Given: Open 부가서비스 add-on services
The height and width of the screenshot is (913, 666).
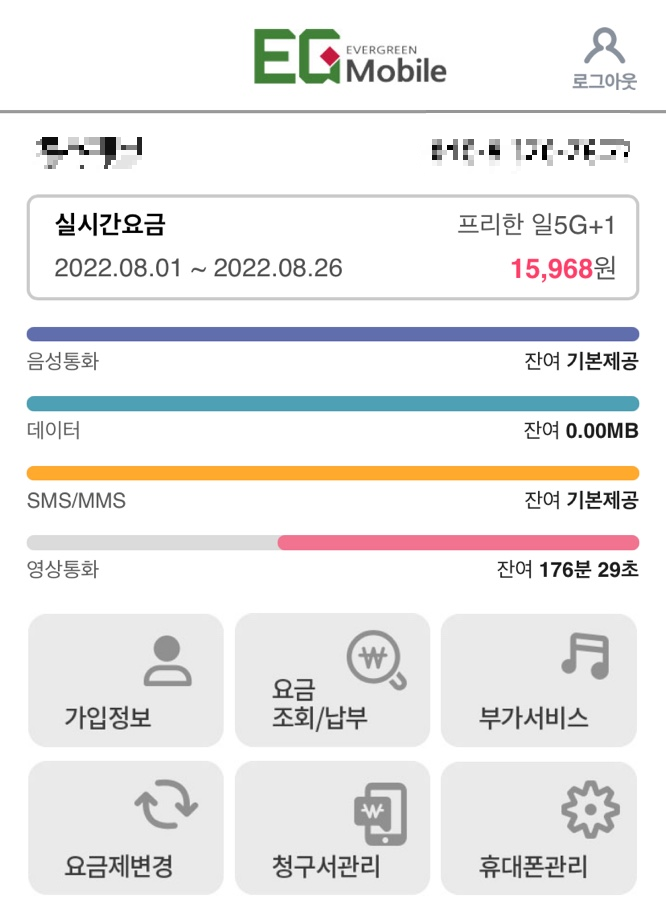Looking at the screenshot, I should click(539, 680).
